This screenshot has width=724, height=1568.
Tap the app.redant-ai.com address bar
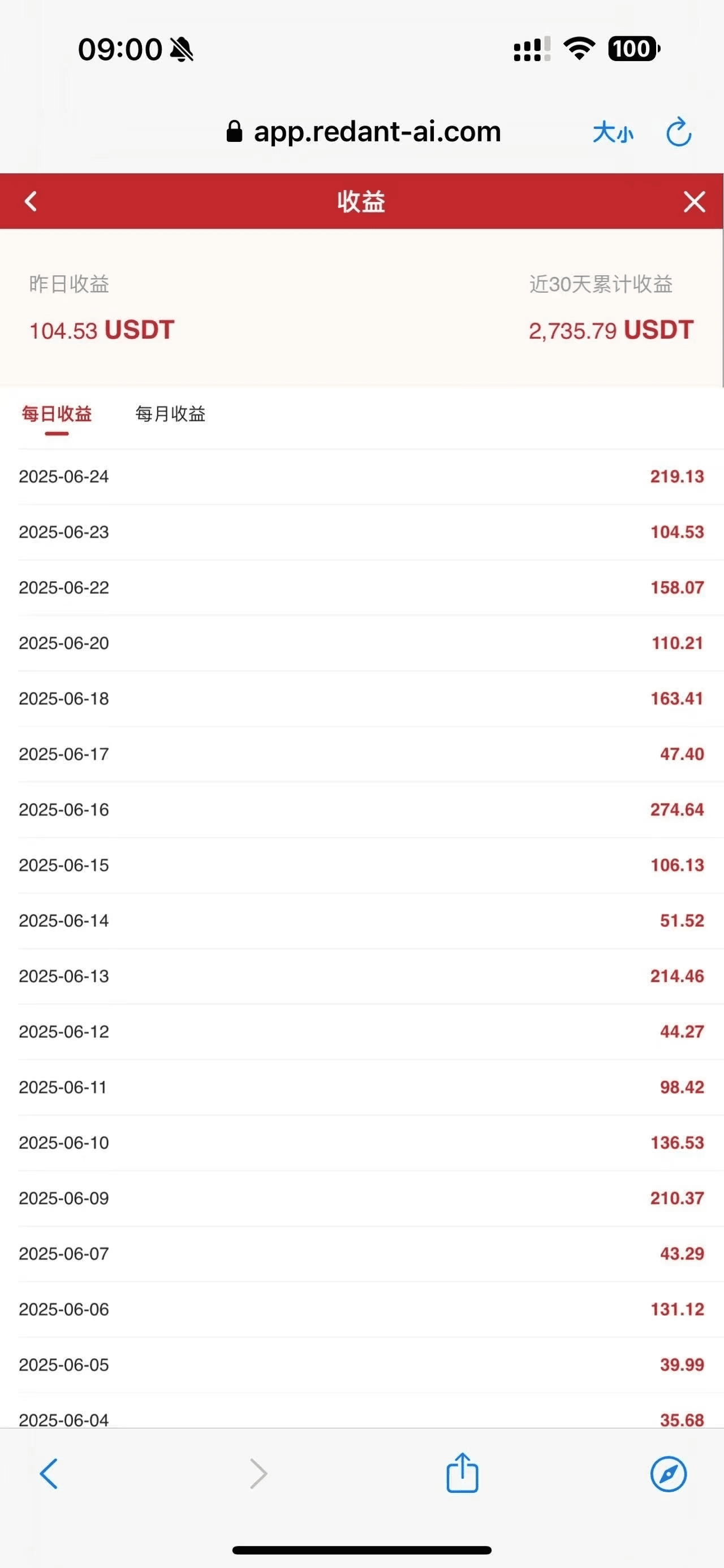[x=363, y=131]
